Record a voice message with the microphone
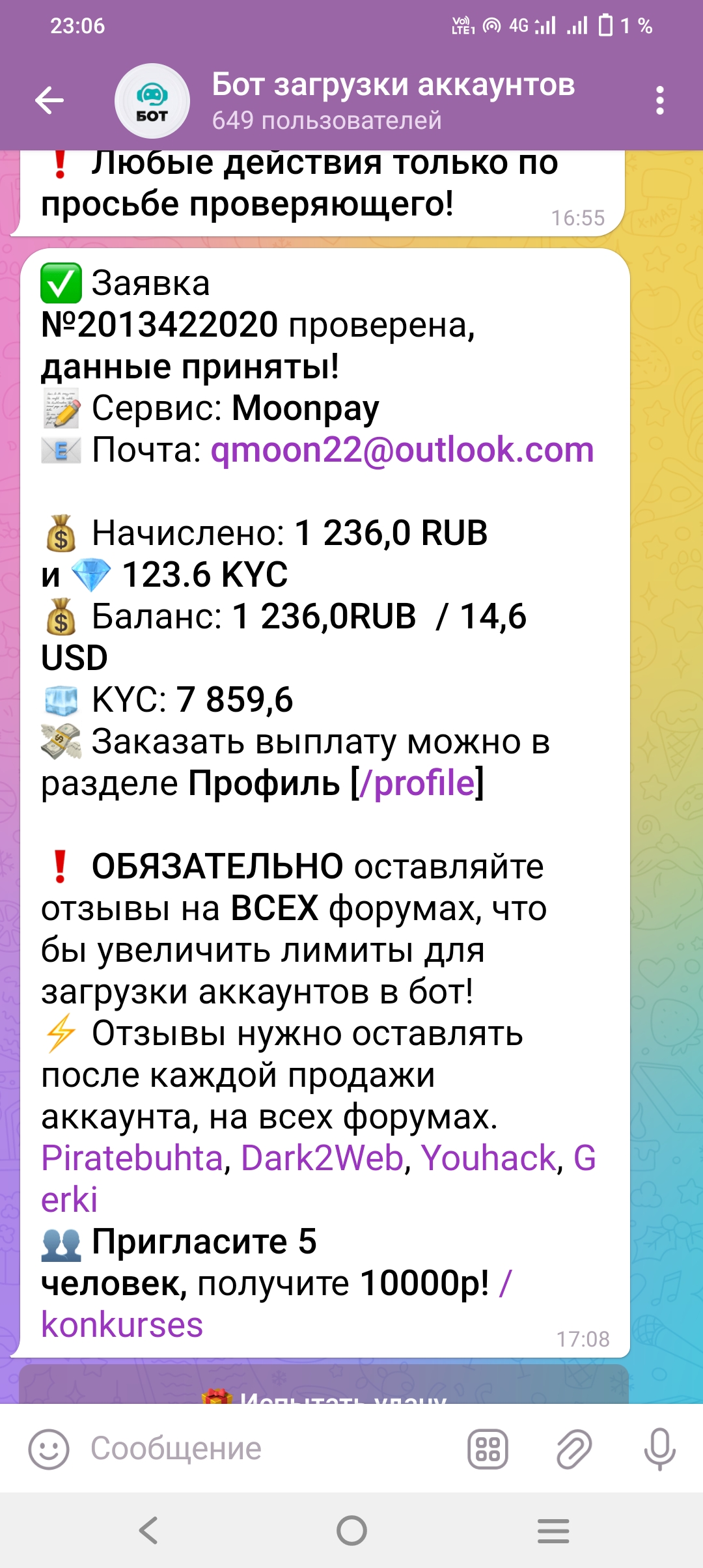 (x=659, y=1449)
